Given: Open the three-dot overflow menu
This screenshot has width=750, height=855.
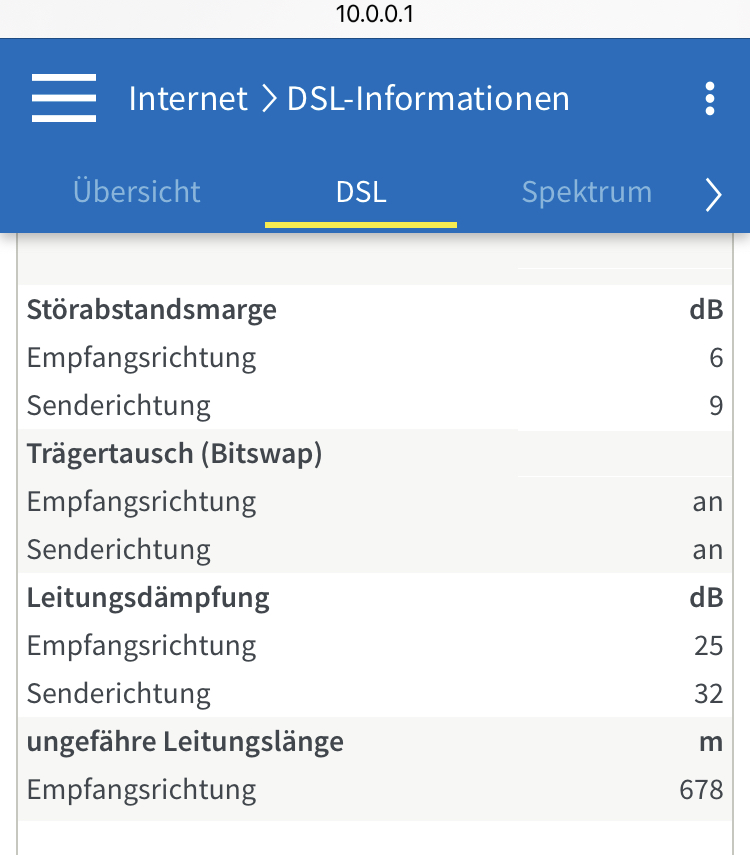Looking at the screenshot, I should pos(710,99).
